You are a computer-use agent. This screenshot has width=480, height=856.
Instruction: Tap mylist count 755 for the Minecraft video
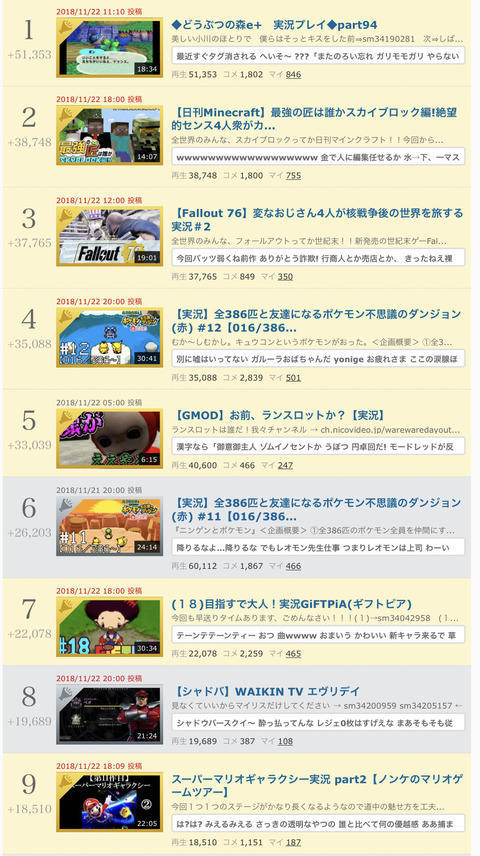pyautogui.click(x=293, y=175)
